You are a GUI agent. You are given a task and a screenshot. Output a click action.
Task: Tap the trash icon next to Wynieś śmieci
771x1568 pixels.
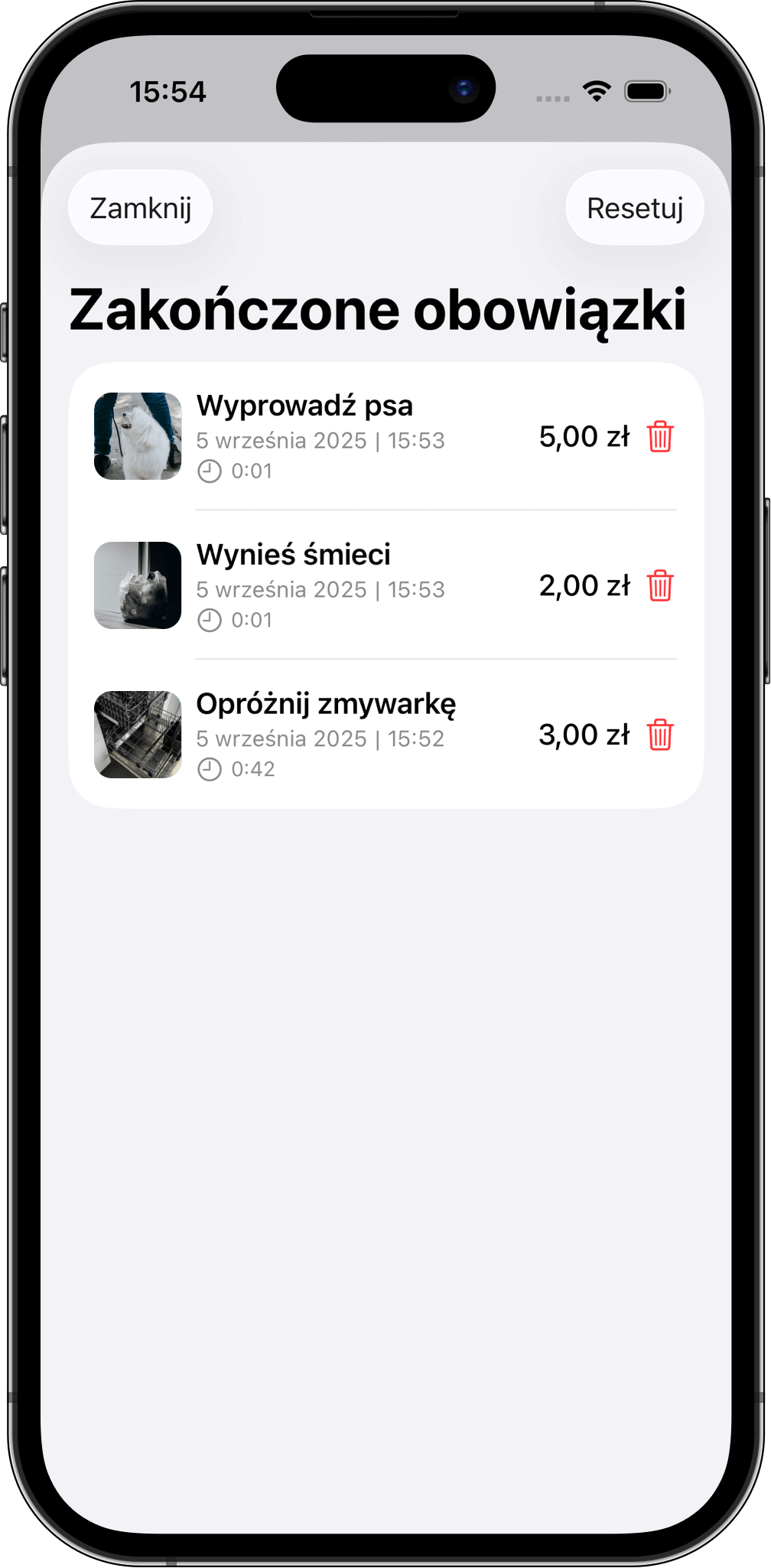tap(661, 585)
